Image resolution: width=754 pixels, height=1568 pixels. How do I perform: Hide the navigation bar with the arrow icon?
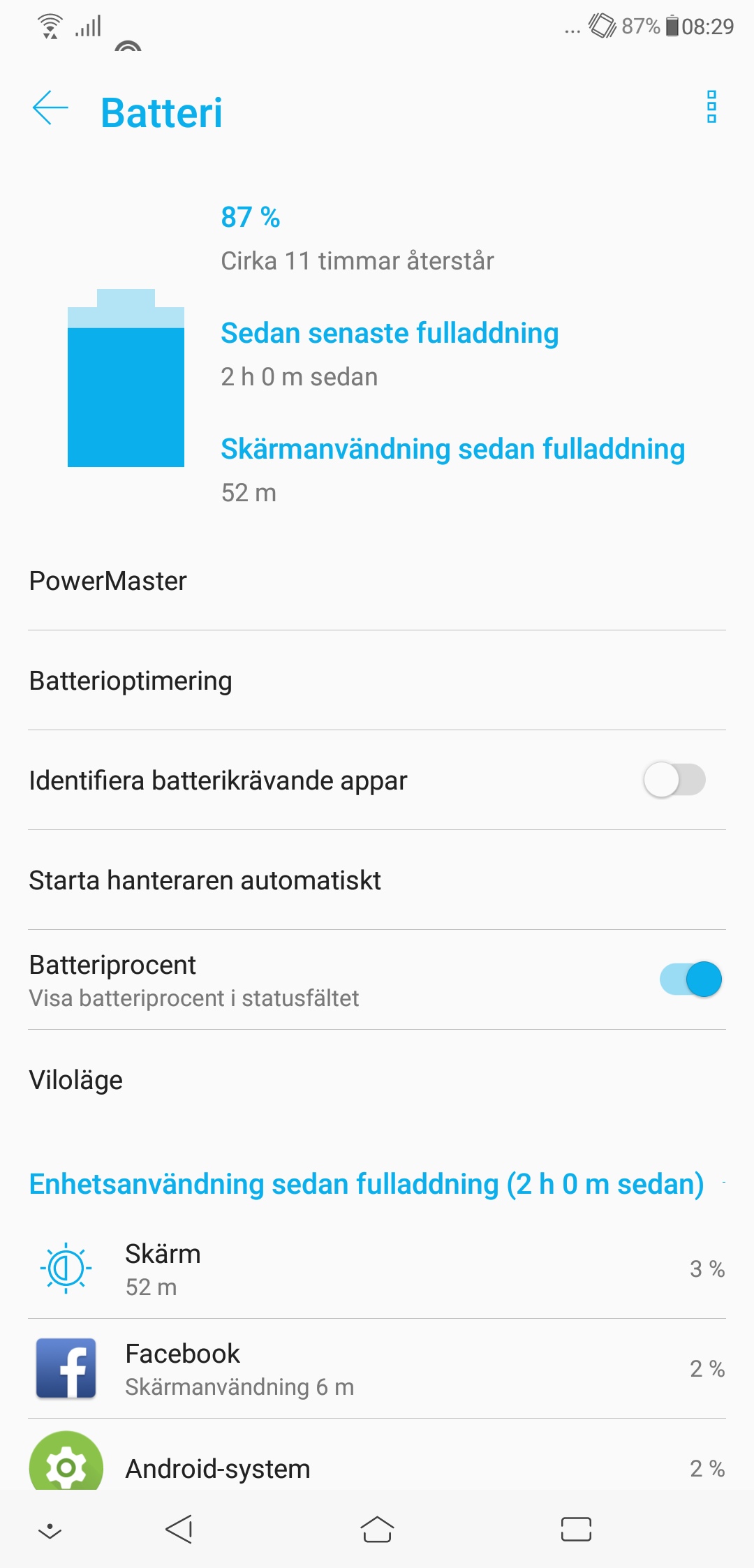(50, 1531)
